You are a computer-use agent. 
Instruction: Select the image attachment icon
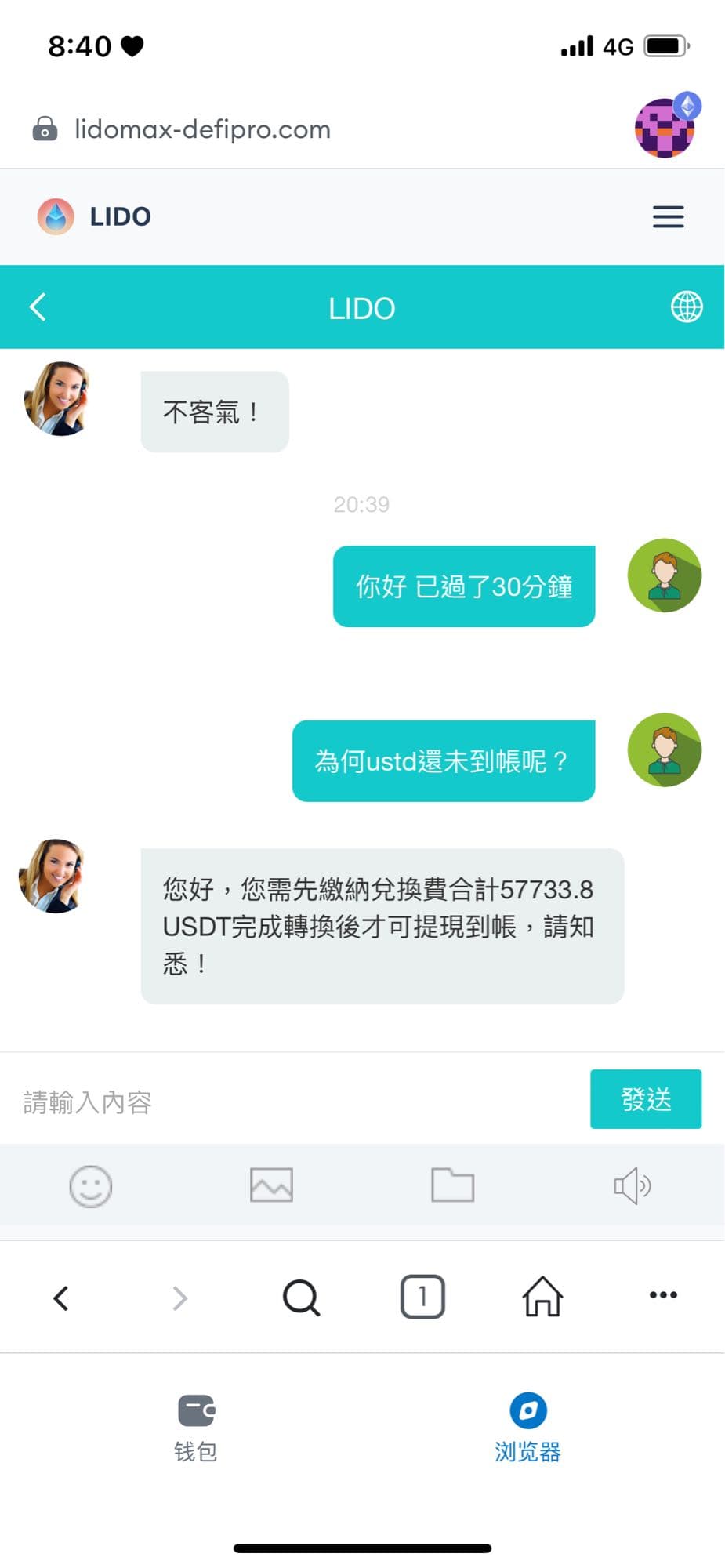[x=272, y=1185]
